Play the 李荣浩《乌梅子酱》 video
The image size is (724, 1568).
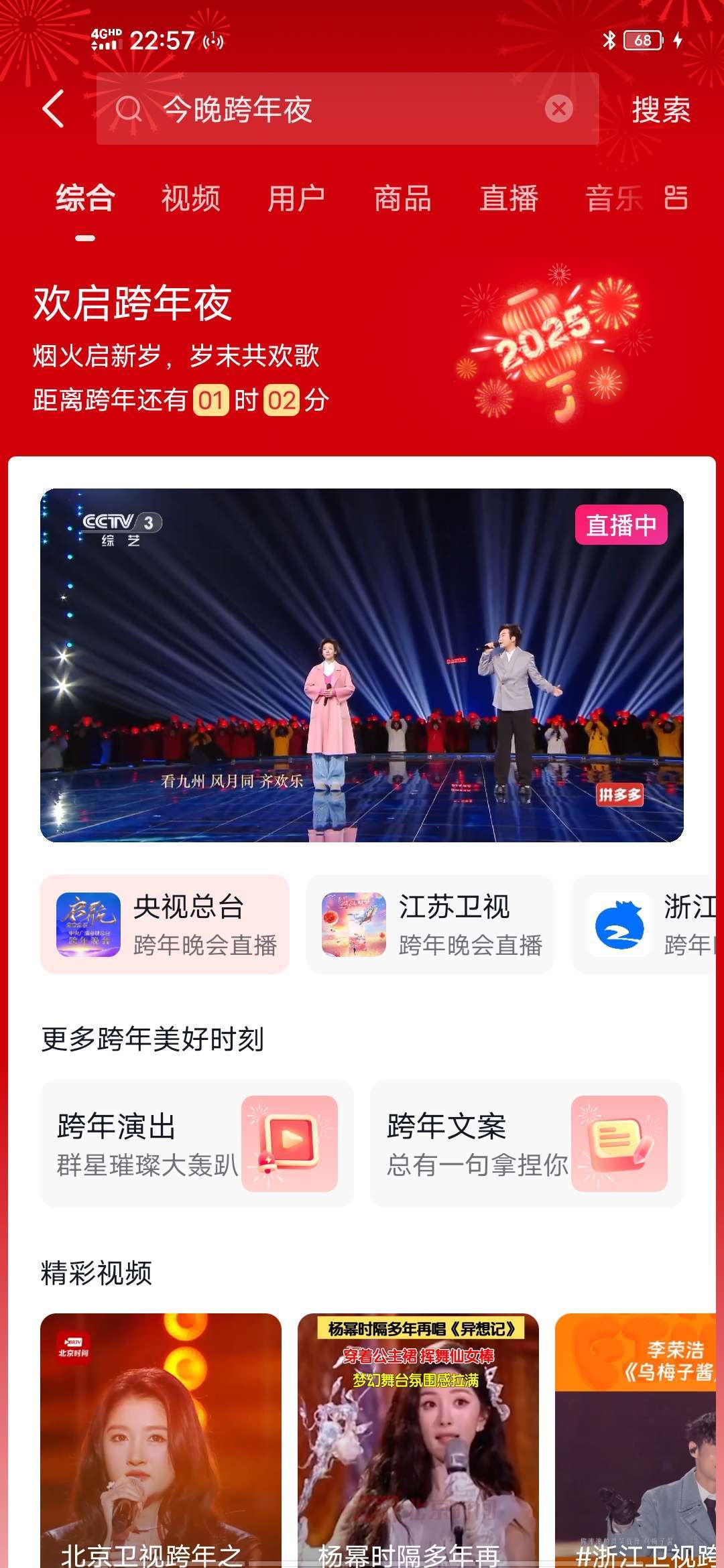[637, 1441]
